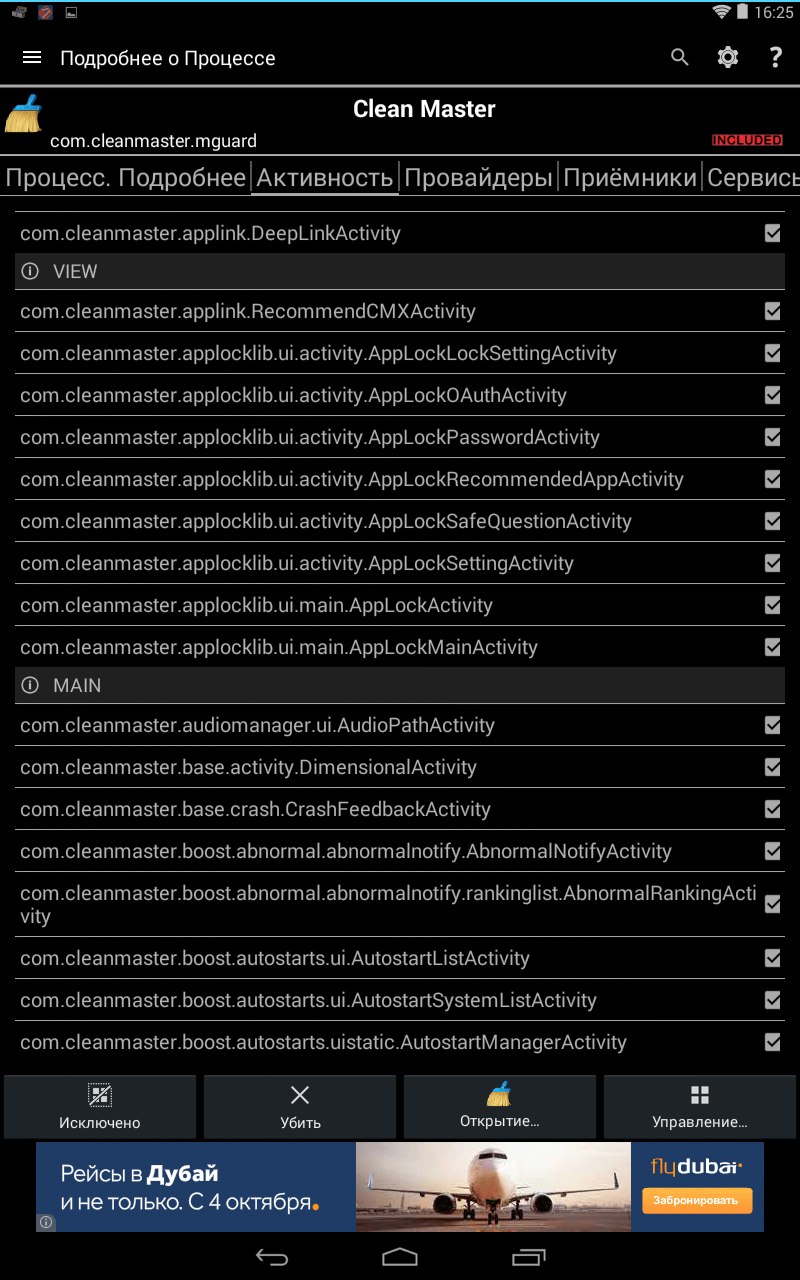Open settings gear icon
This screenshot has width=800, height=1280.
(x=728, y=58)
